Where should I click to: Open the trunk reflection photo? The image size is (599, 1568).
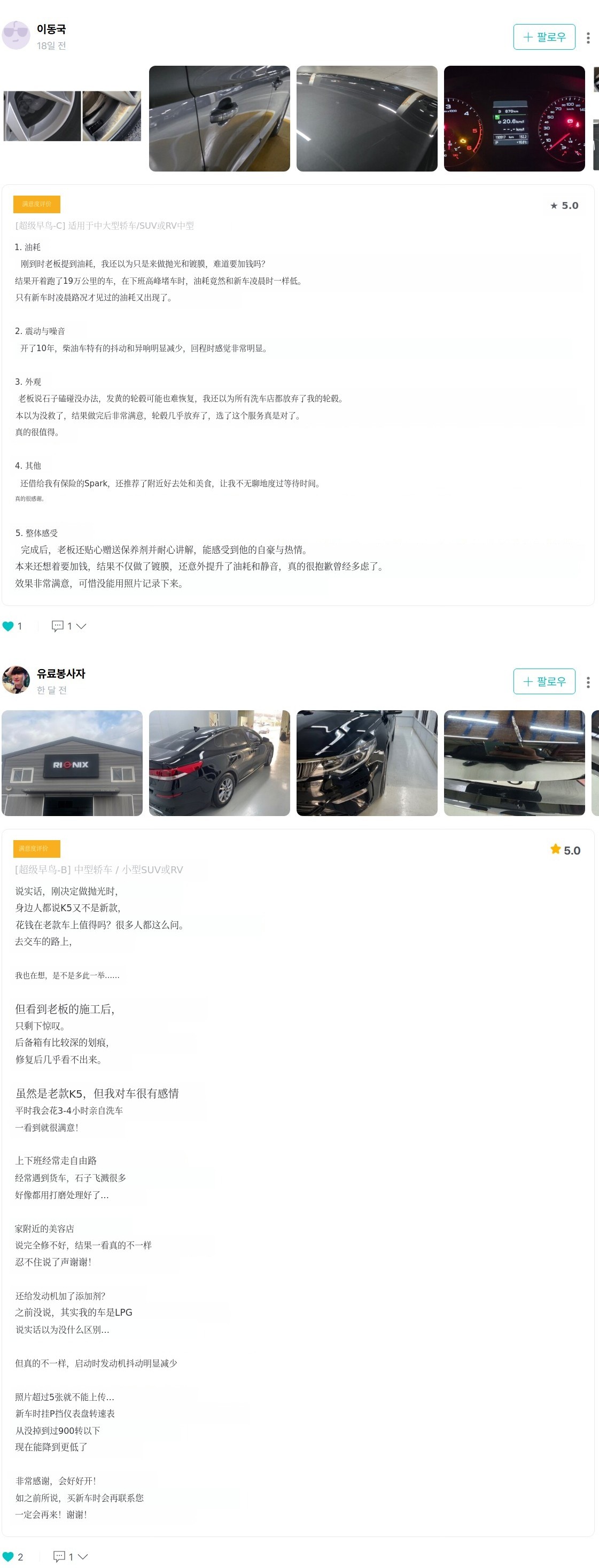click(514, 763)
